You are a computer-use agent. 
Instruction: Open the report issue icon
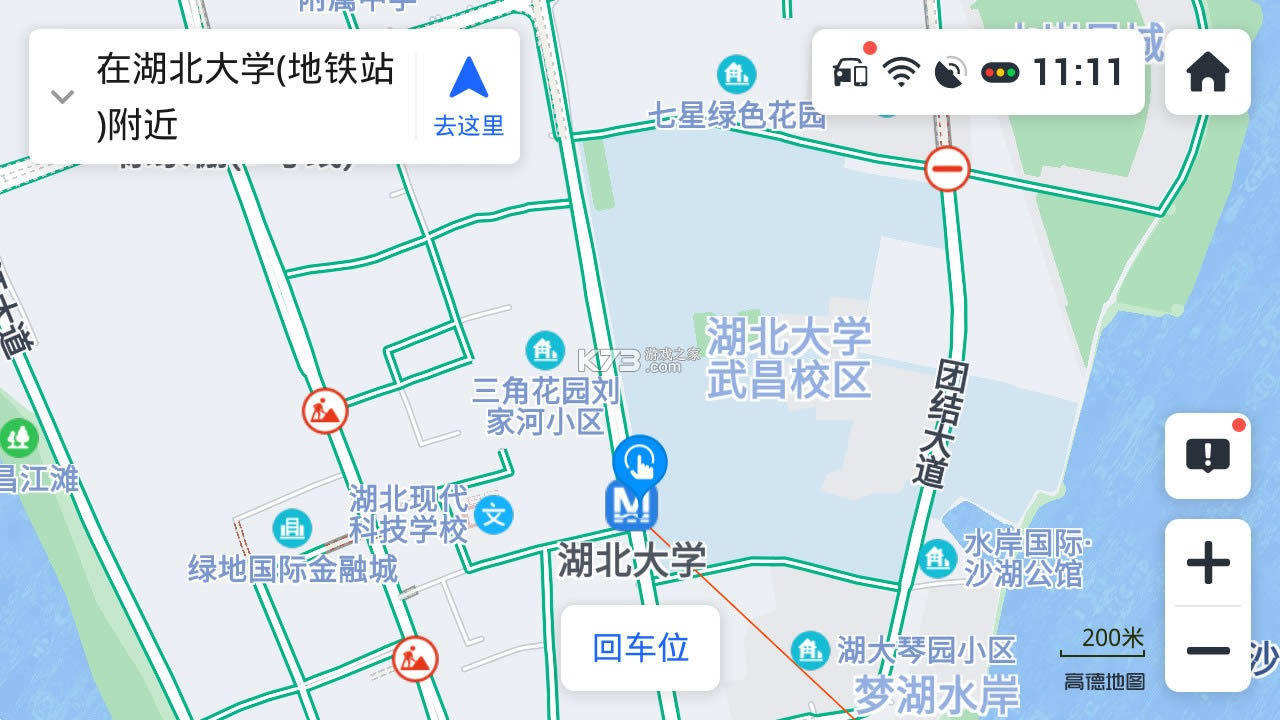[1208, 456]
